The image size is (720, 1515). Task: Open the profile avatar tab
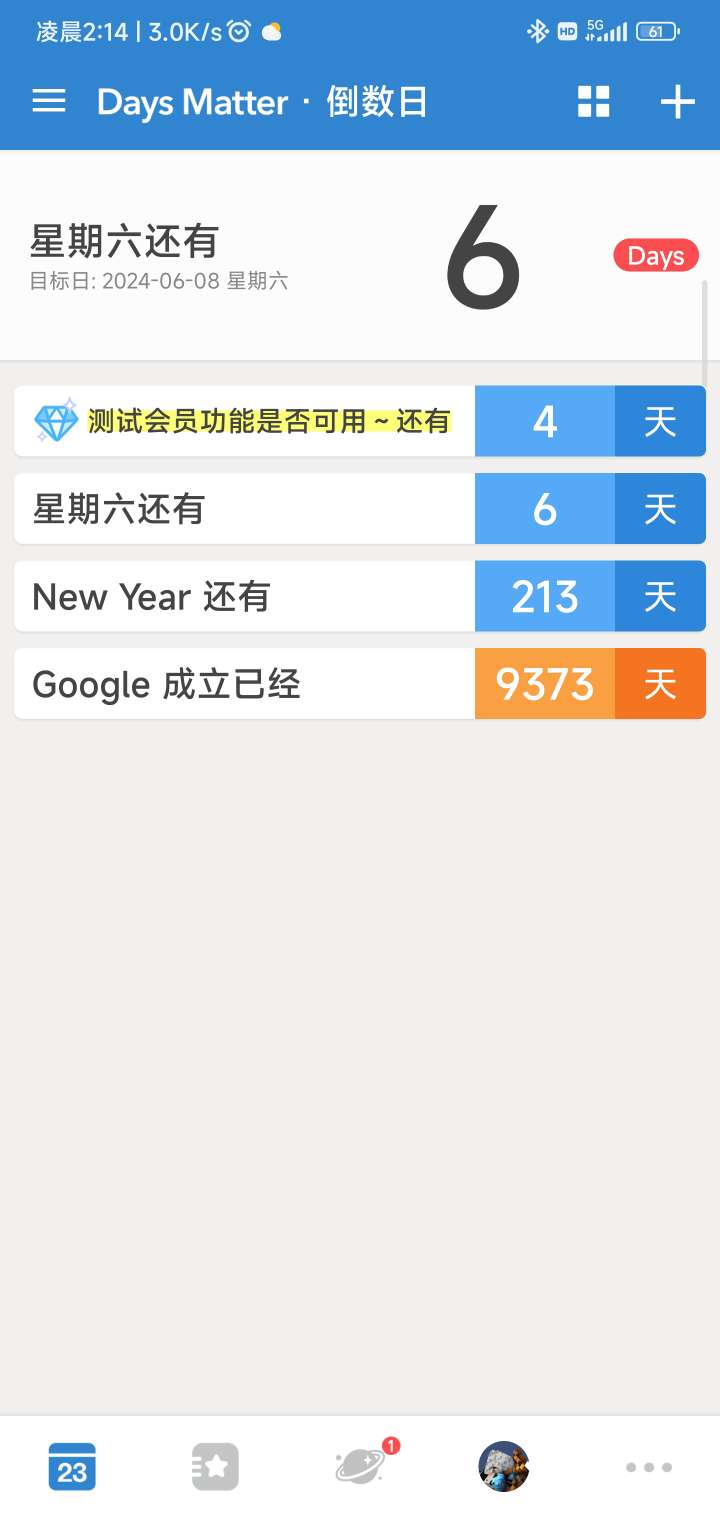504,1467
